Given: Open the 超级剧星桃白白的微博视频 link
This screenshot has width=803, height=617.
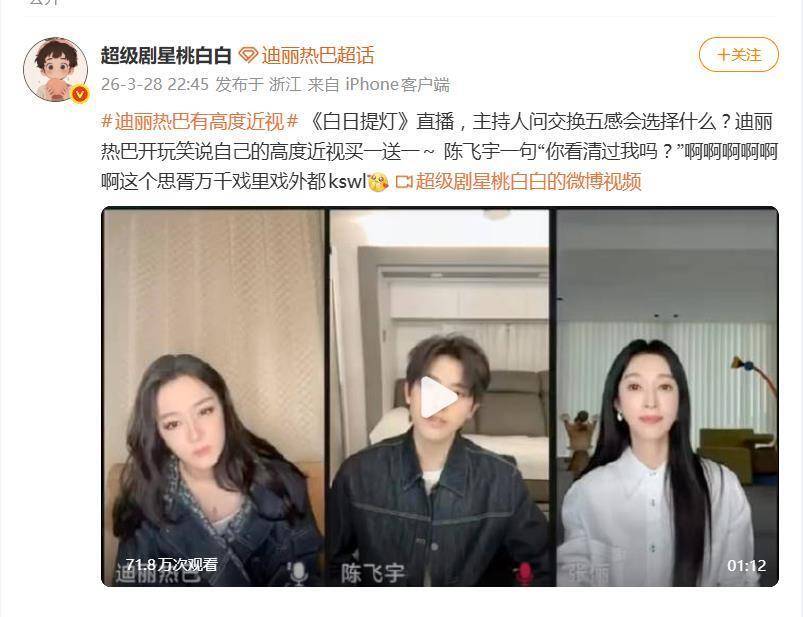Looking at the screenshot, I should click(x=527, y=181).
